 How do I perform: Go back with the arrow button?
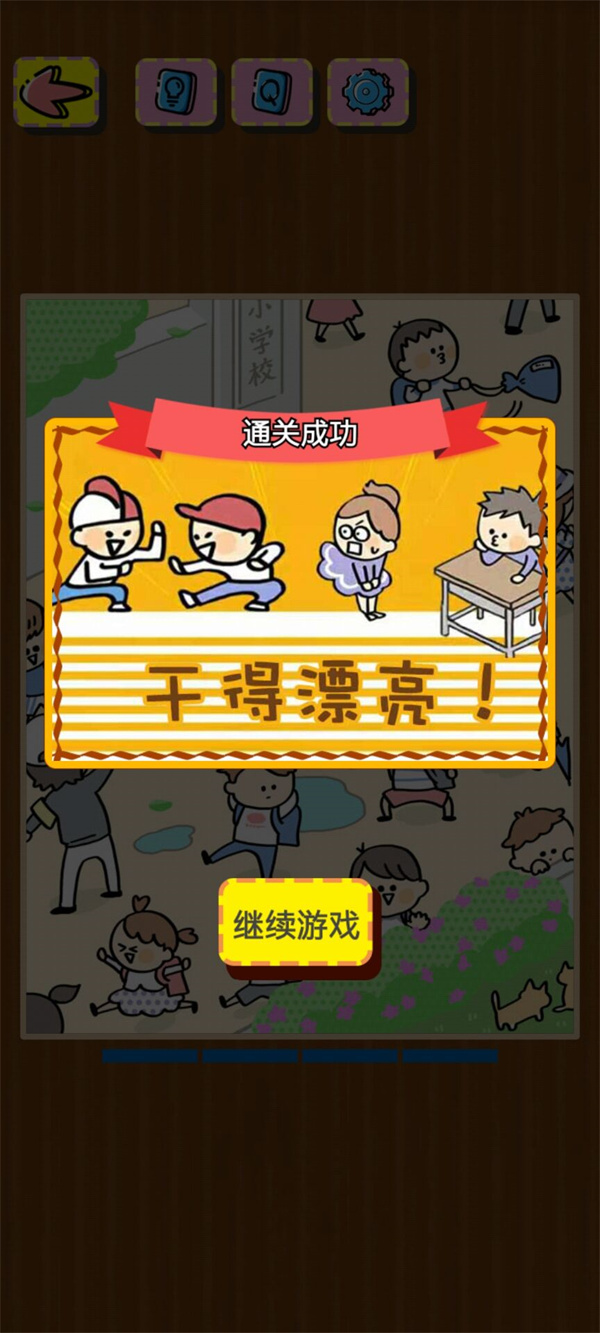pyautogui.click(x=56, y=92)
